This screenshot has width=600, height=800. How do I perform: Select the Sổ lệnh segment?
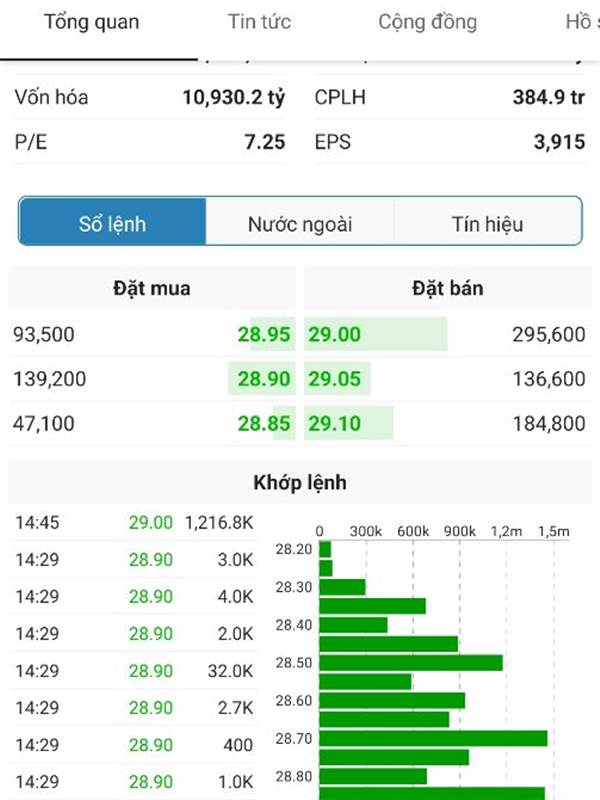tap(113, 224)
